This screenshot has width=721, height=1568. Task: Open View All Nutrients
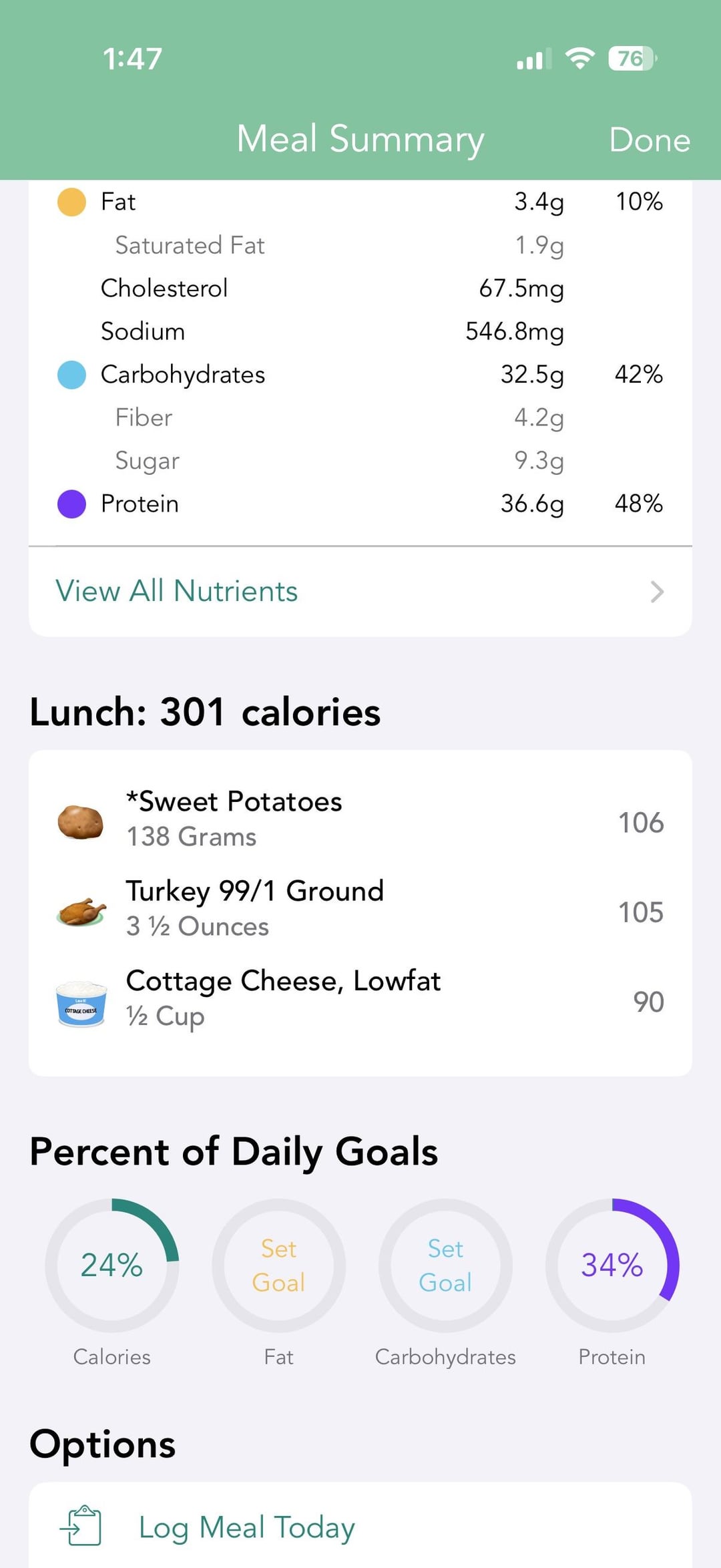point(359,592)
